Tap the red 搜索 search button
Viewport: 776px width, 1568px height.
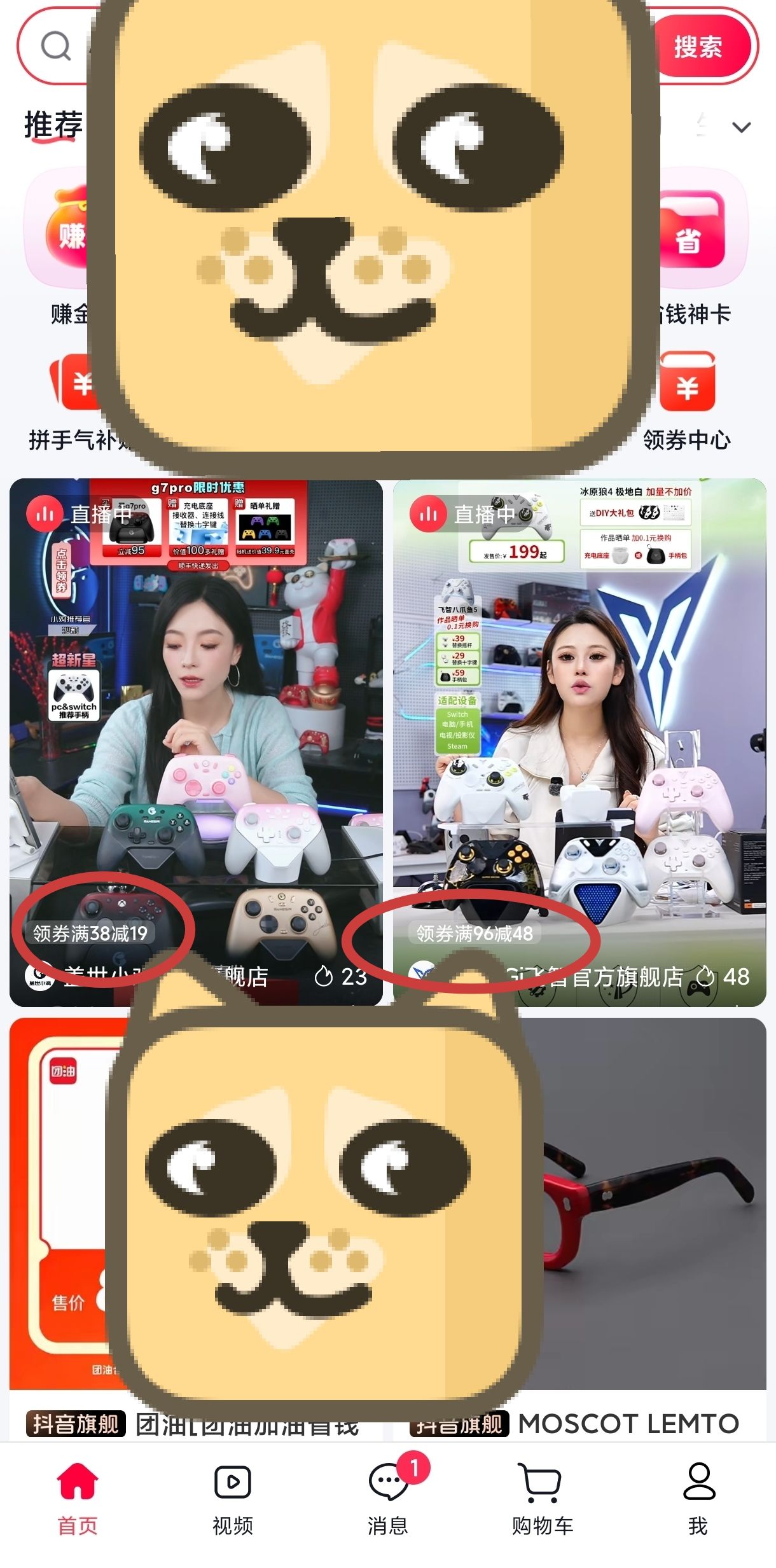click(698, 46)
